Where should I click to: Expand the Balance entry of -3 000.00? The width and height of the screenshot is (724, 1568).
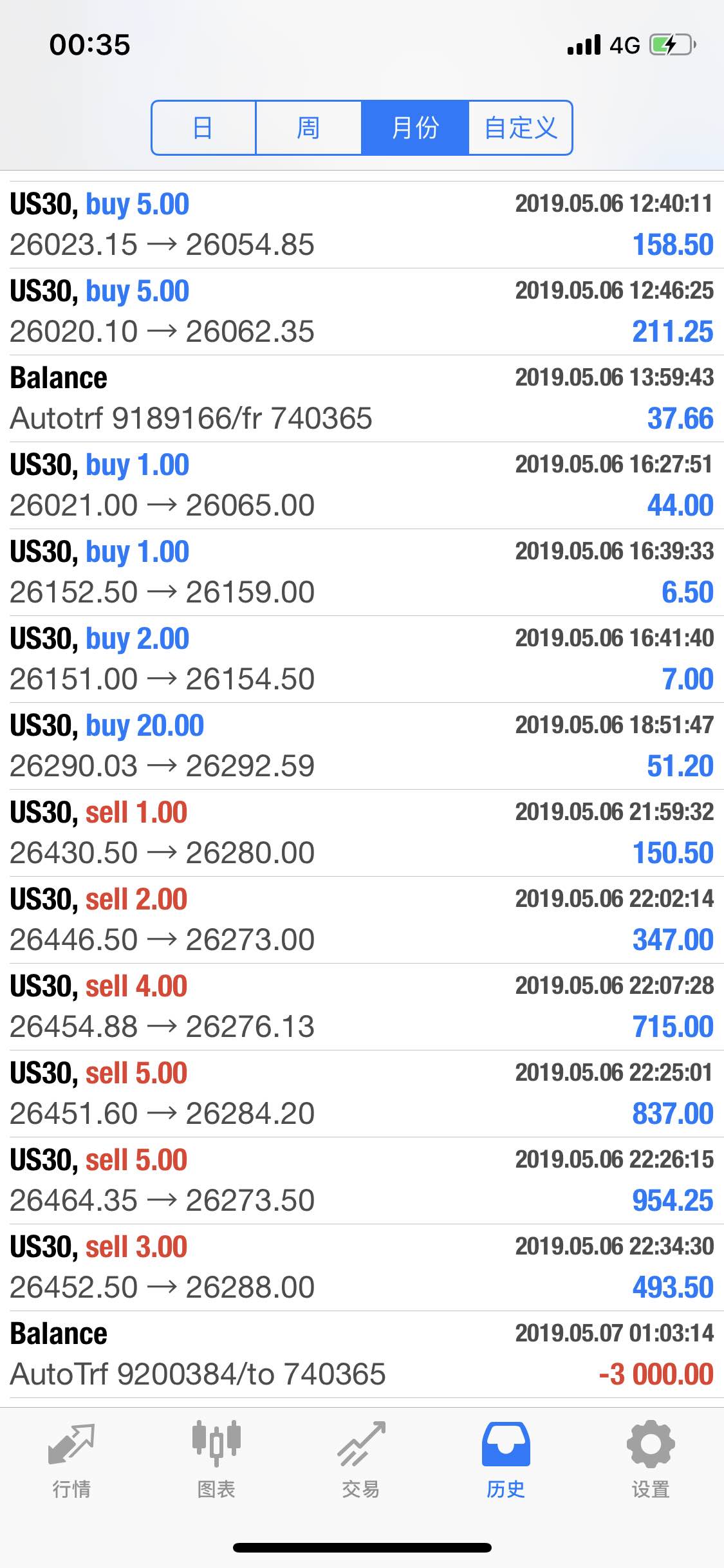tap(362, 1354)
